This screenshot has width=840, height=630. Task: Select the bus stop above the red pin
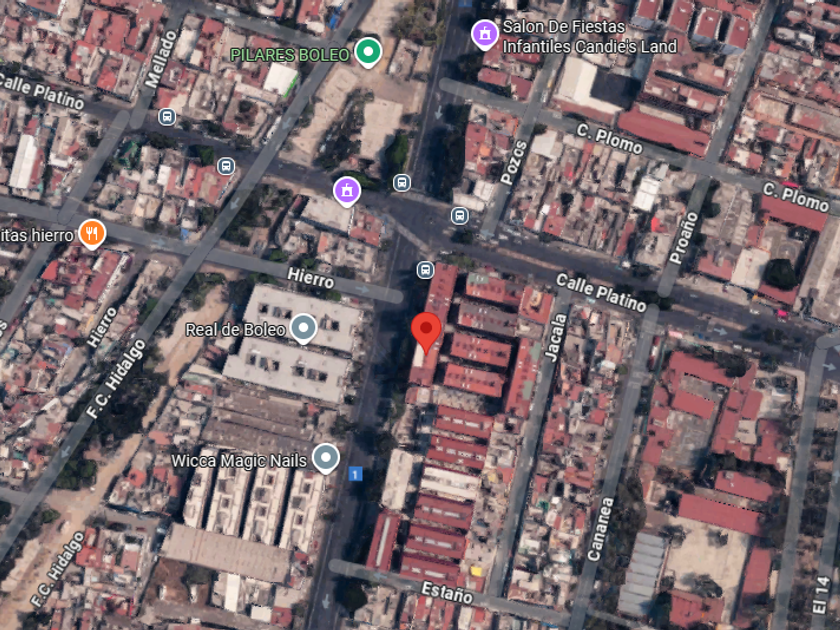coord(425,270)
